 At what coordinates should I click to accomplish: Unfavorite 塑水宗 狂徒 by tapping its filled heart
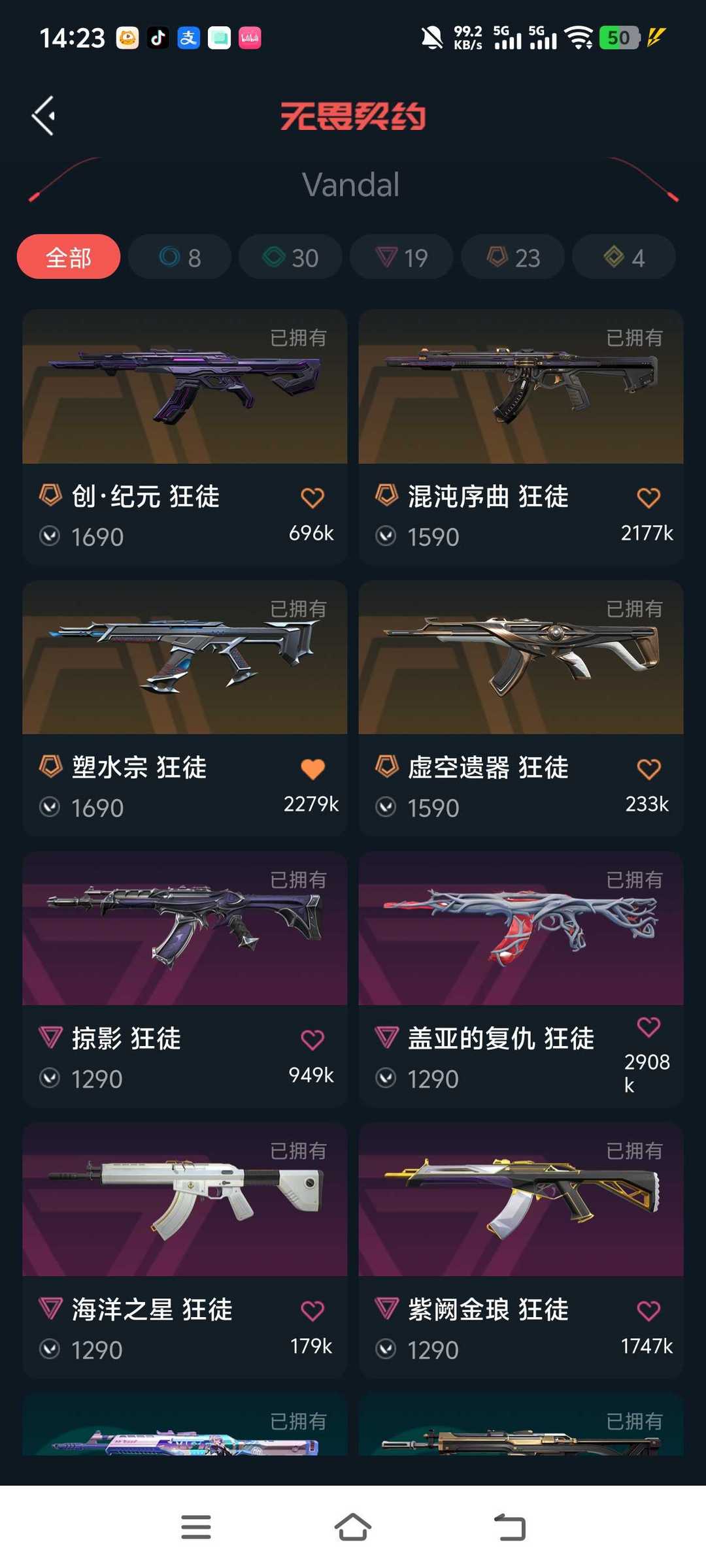[x=313, y=769]
